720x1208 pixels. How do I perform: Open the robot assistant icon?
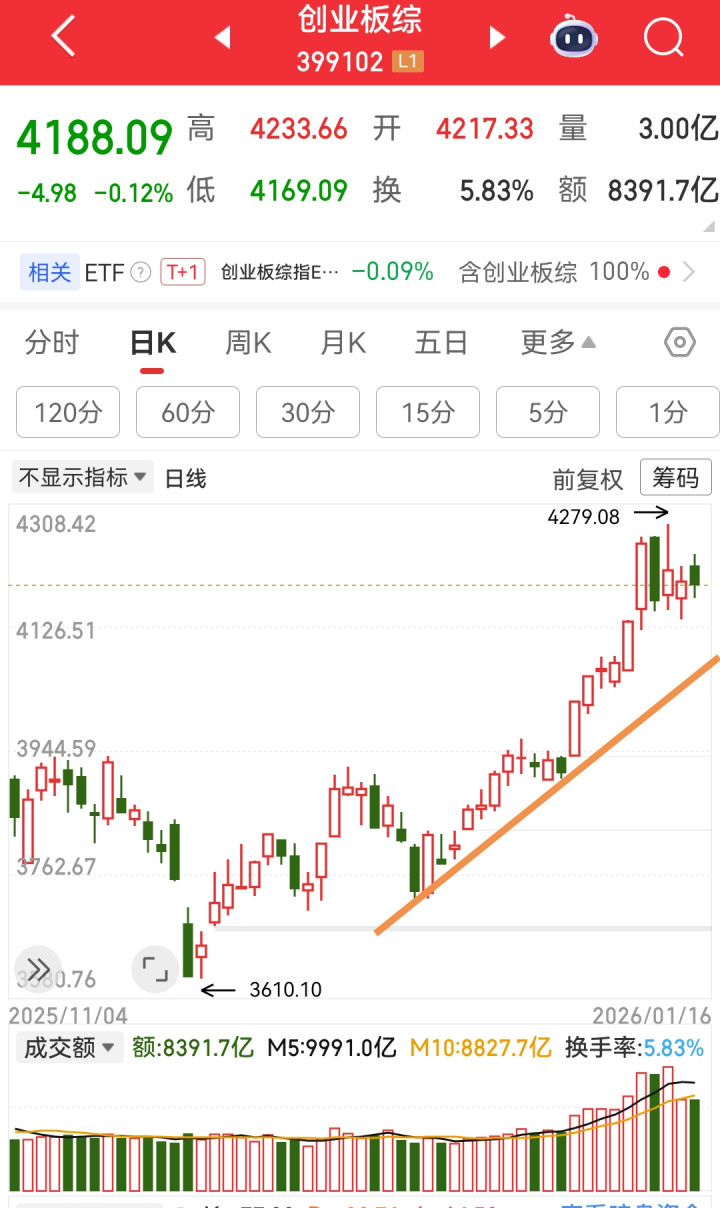click(574, 38)
